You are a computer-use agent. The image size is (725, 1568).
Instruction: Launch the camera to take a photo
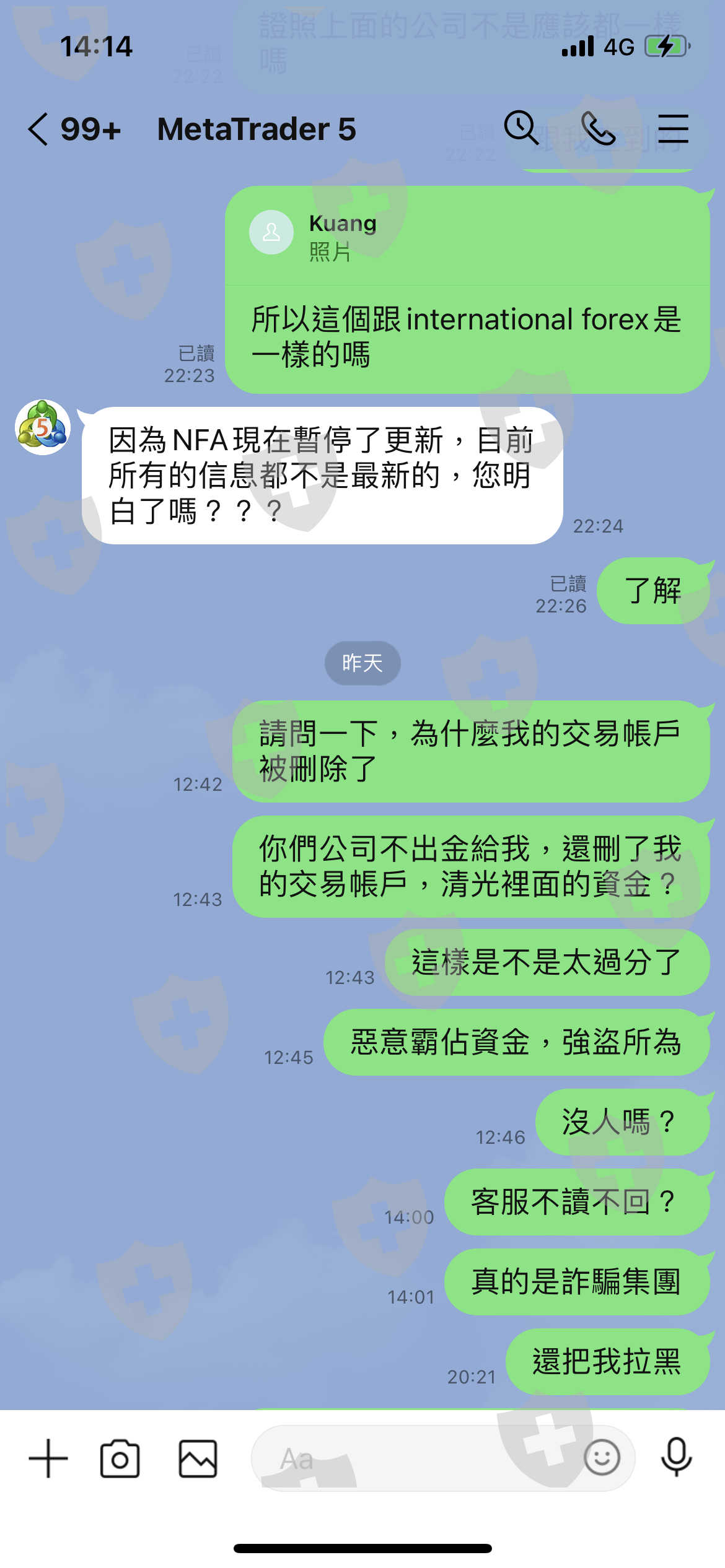pos(120,1458)
